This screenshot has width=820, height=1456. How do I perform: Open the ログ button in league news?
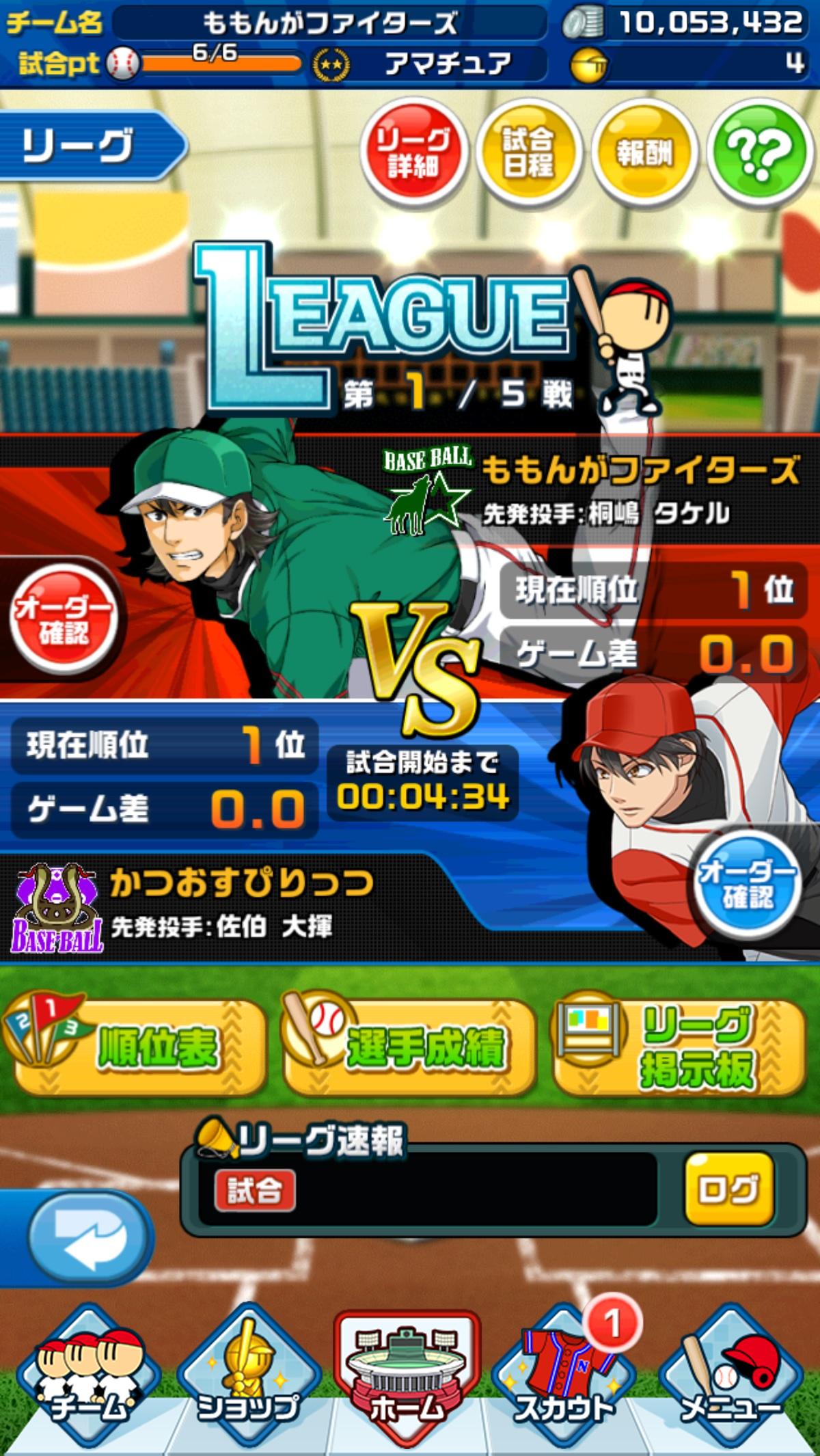click(x=728, y=1190)
